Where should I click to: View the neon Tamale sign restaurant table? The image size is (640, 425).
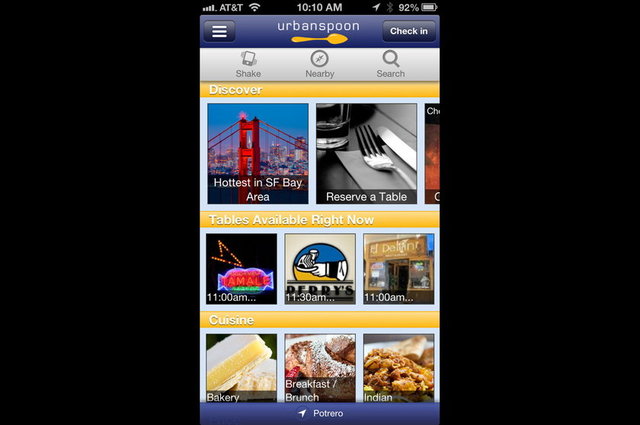(x=241, y=269)
